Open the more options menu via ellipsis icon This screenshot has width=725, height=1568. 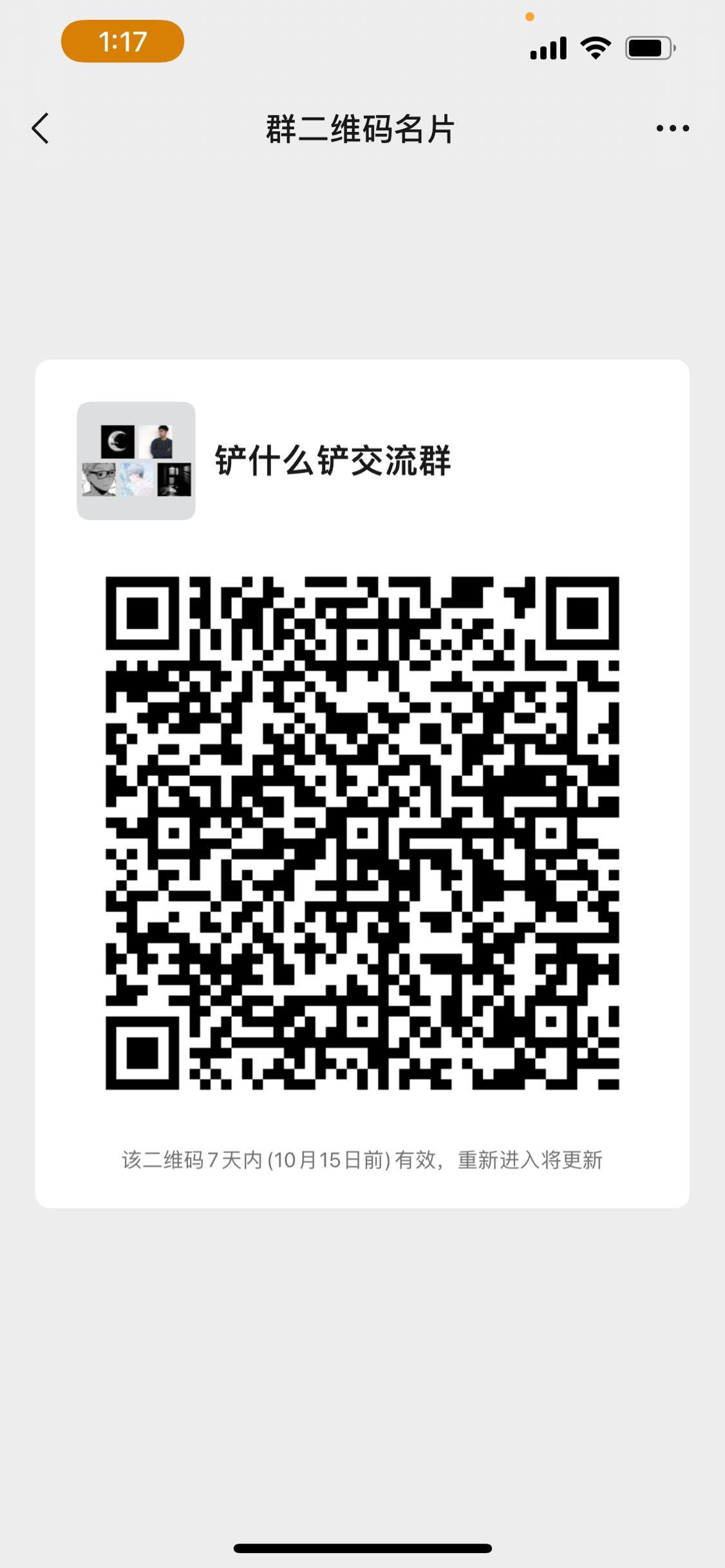[672, 128]
